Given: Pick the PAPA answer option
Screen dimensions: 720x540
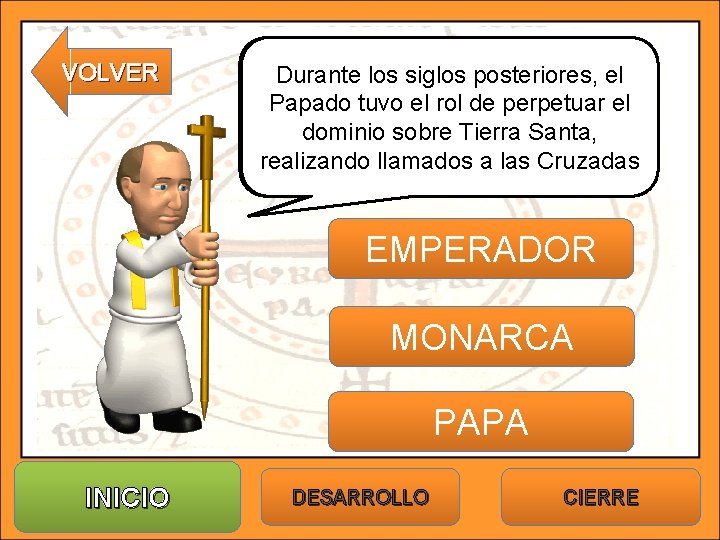Looking at the screenshot, I should 481,421.
